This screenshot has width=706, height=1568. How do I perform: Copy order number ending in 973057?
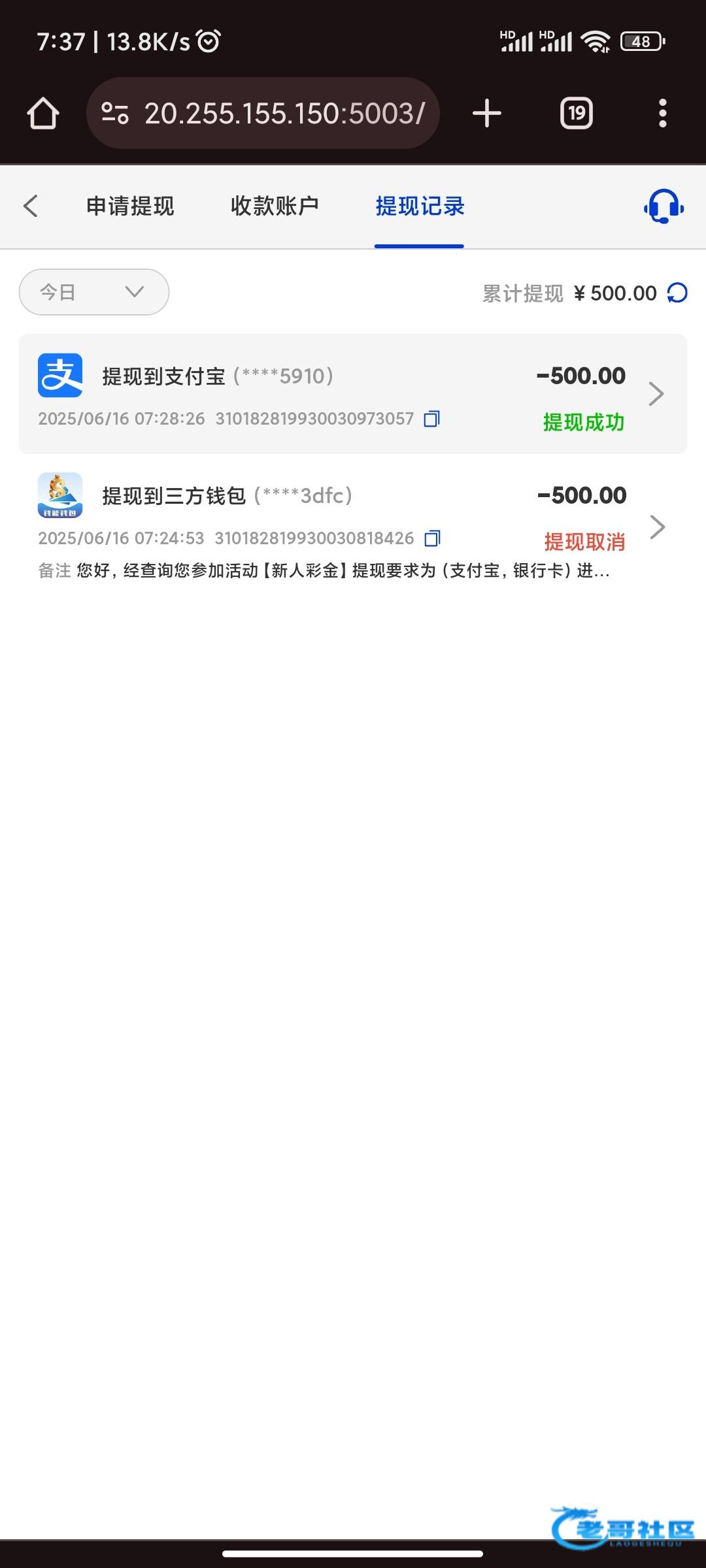pos(432,419)
